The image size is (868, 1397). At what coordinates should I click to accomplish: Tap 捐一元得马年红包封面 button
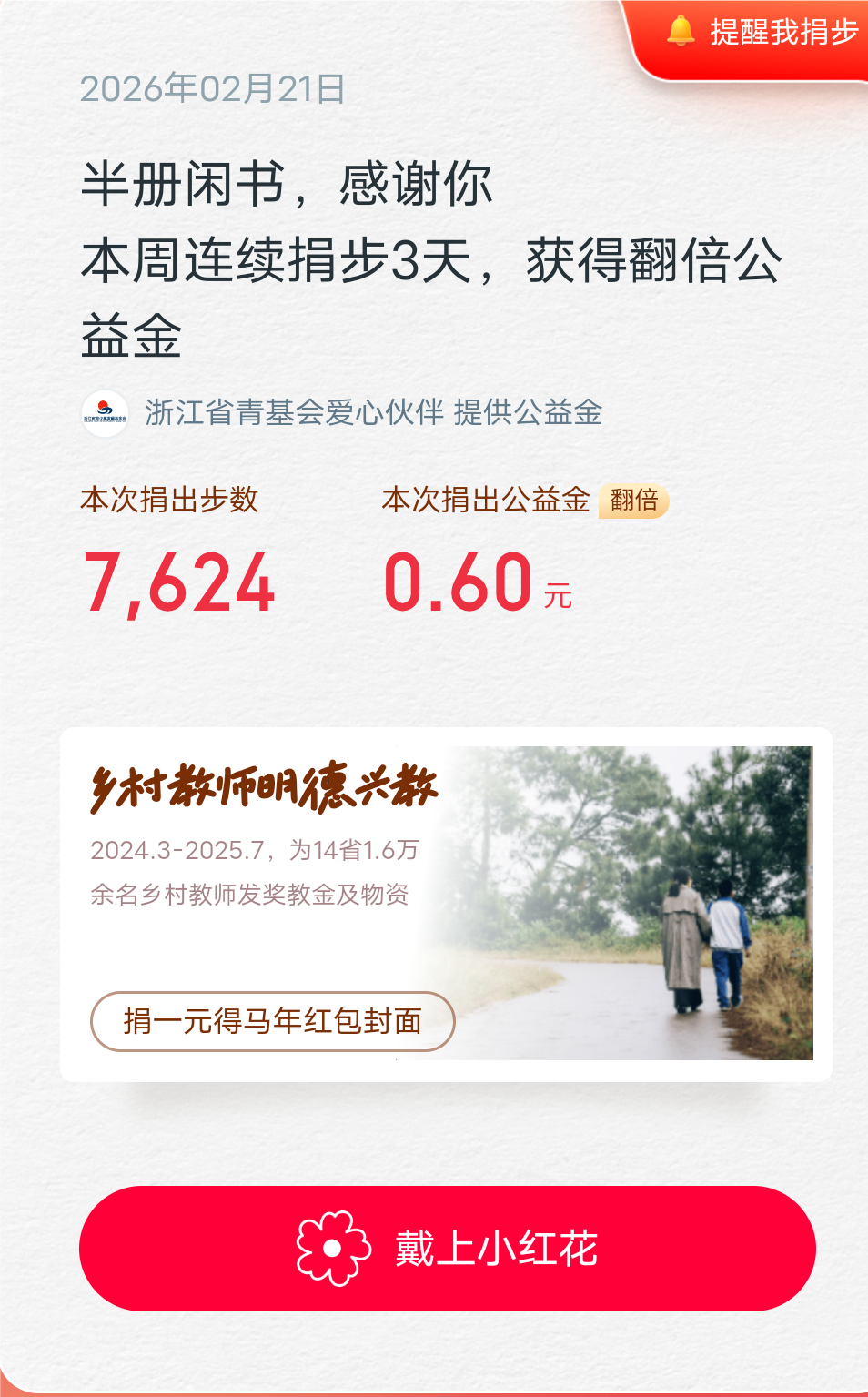(272, 1021)
